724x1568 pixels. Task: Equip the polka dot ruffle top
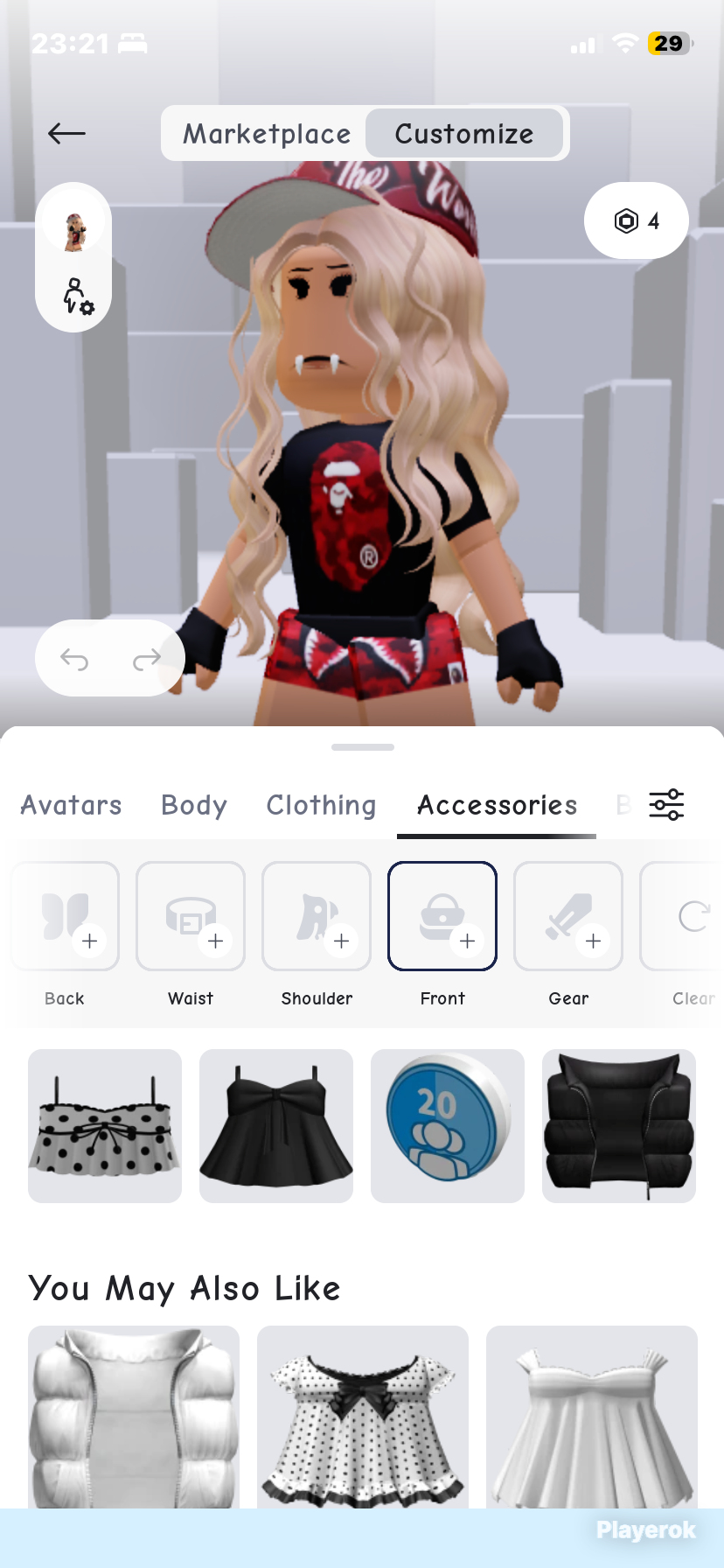[x=105, y=1126]
